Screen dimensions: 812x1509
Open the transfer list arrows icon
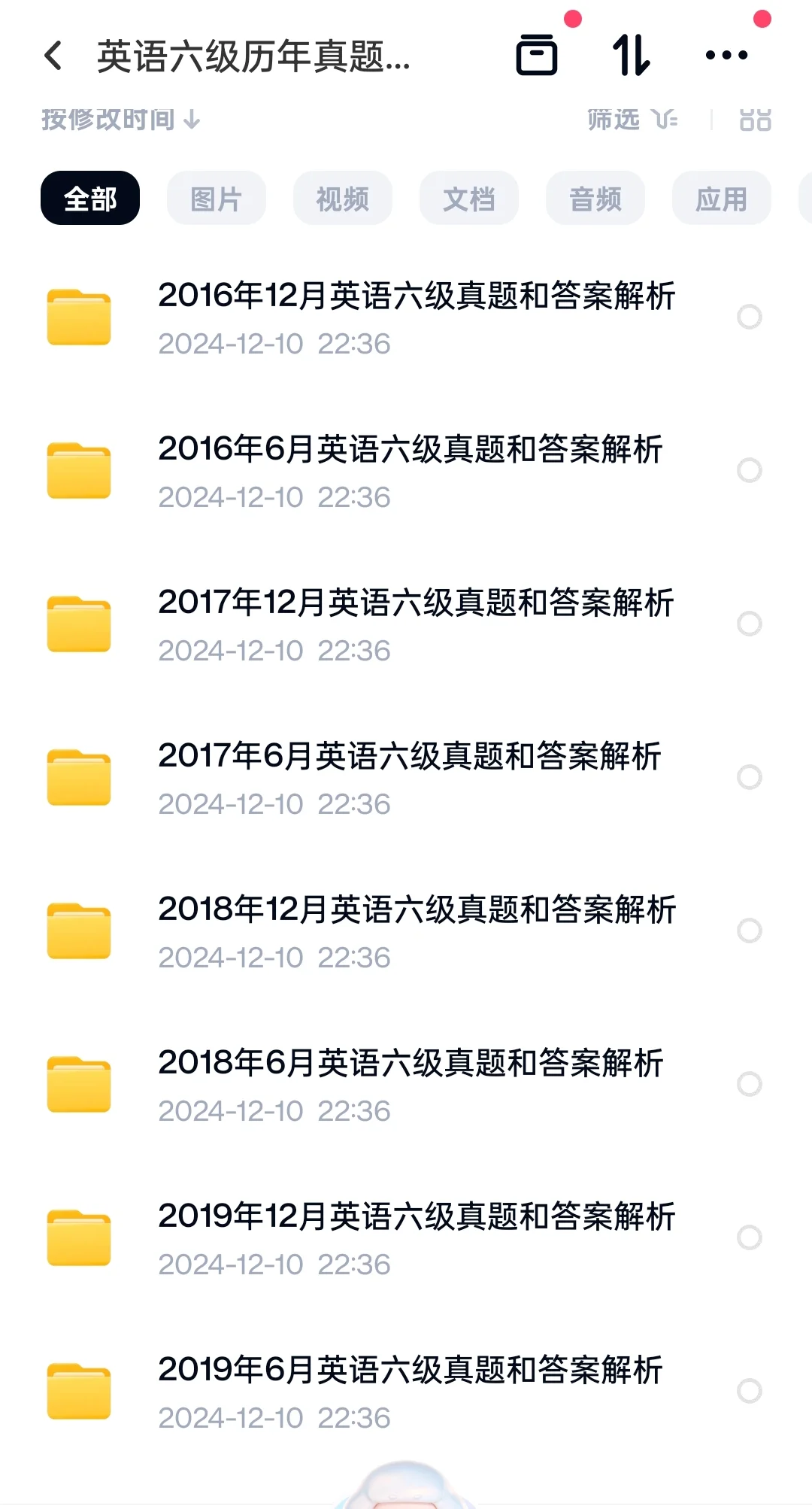631,56
